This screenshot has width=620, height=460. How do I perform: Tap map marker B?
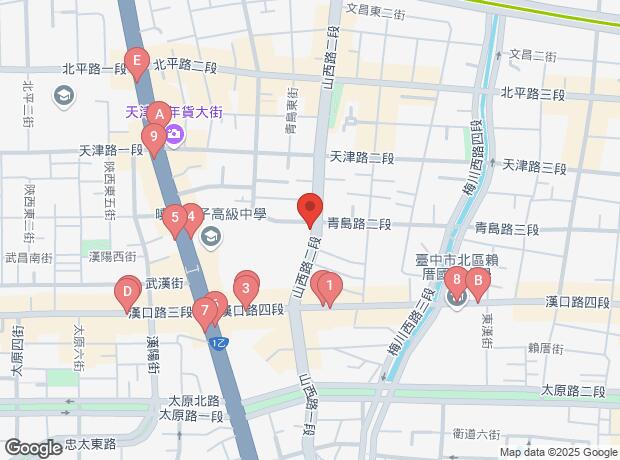click(478, 280)
